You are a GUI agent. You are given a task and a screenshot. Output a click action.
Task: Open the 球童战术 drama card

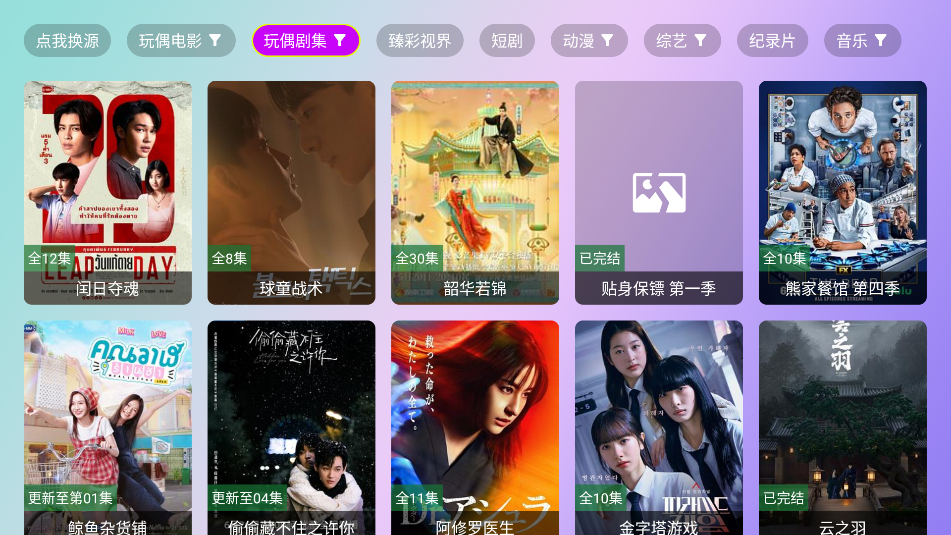[x=291, y=192]
